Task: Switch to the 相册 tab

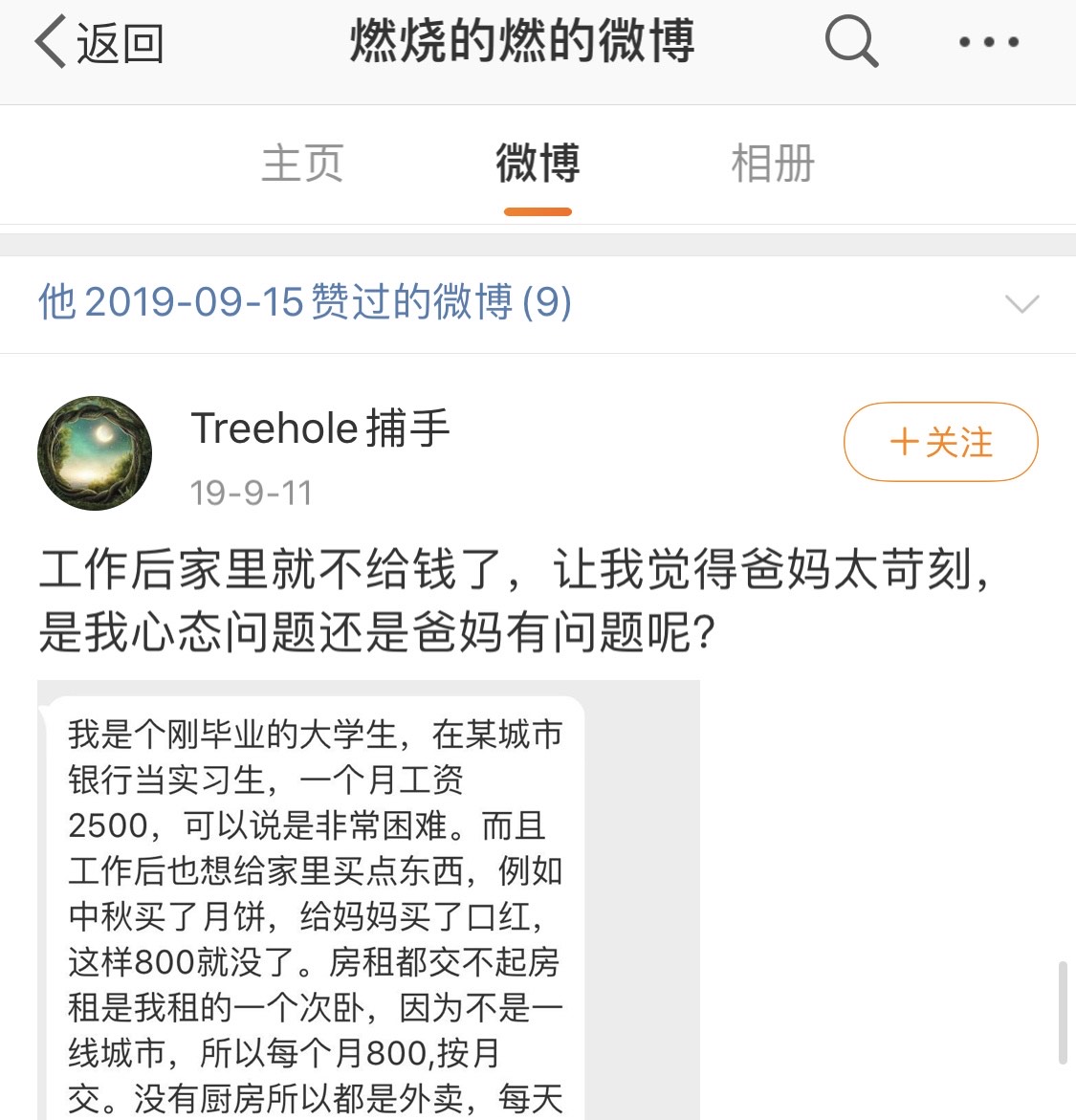Action: 773,164
